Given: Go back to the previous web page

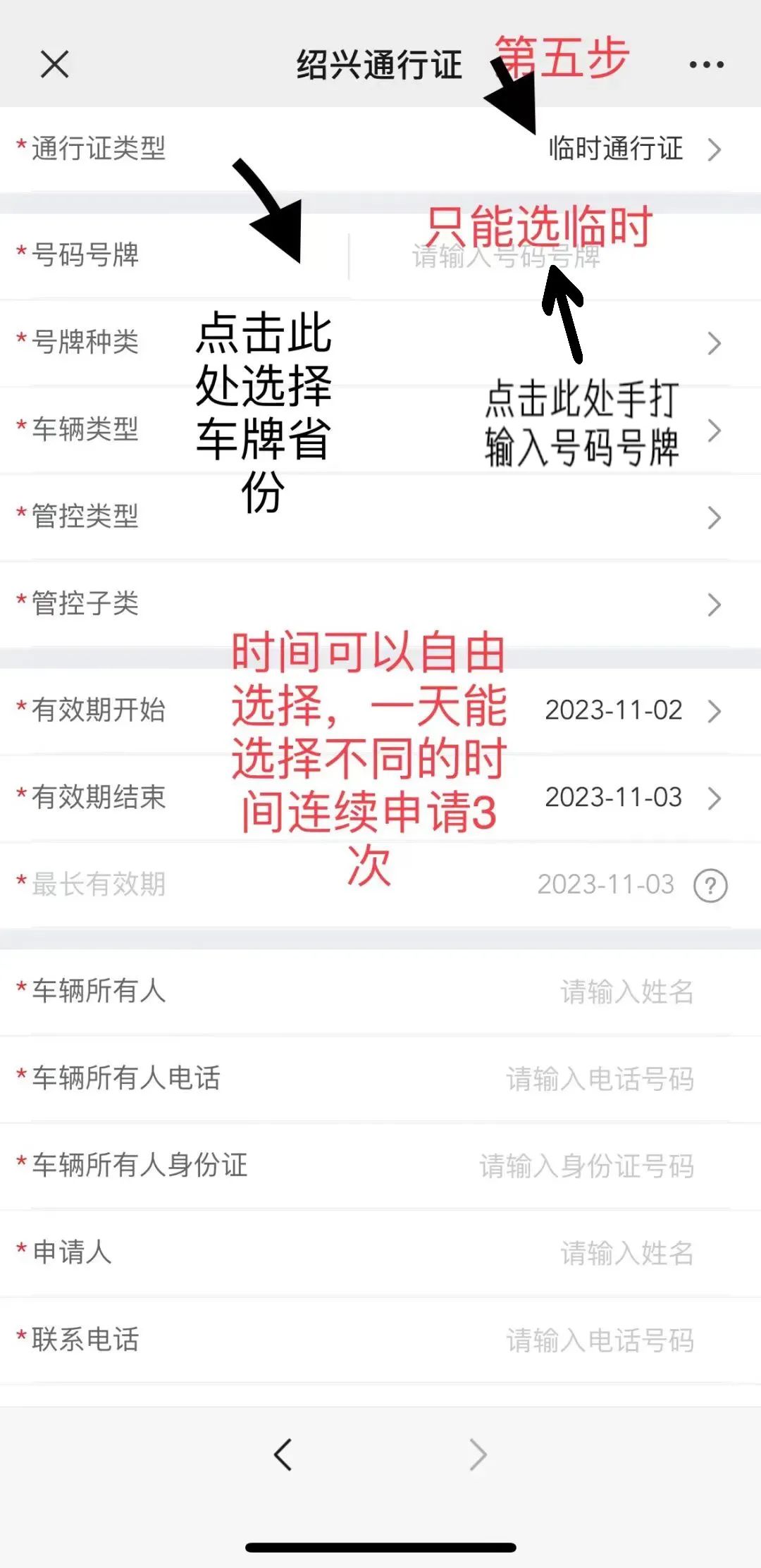Looking at the screenshot, I should pos(283,1455).
